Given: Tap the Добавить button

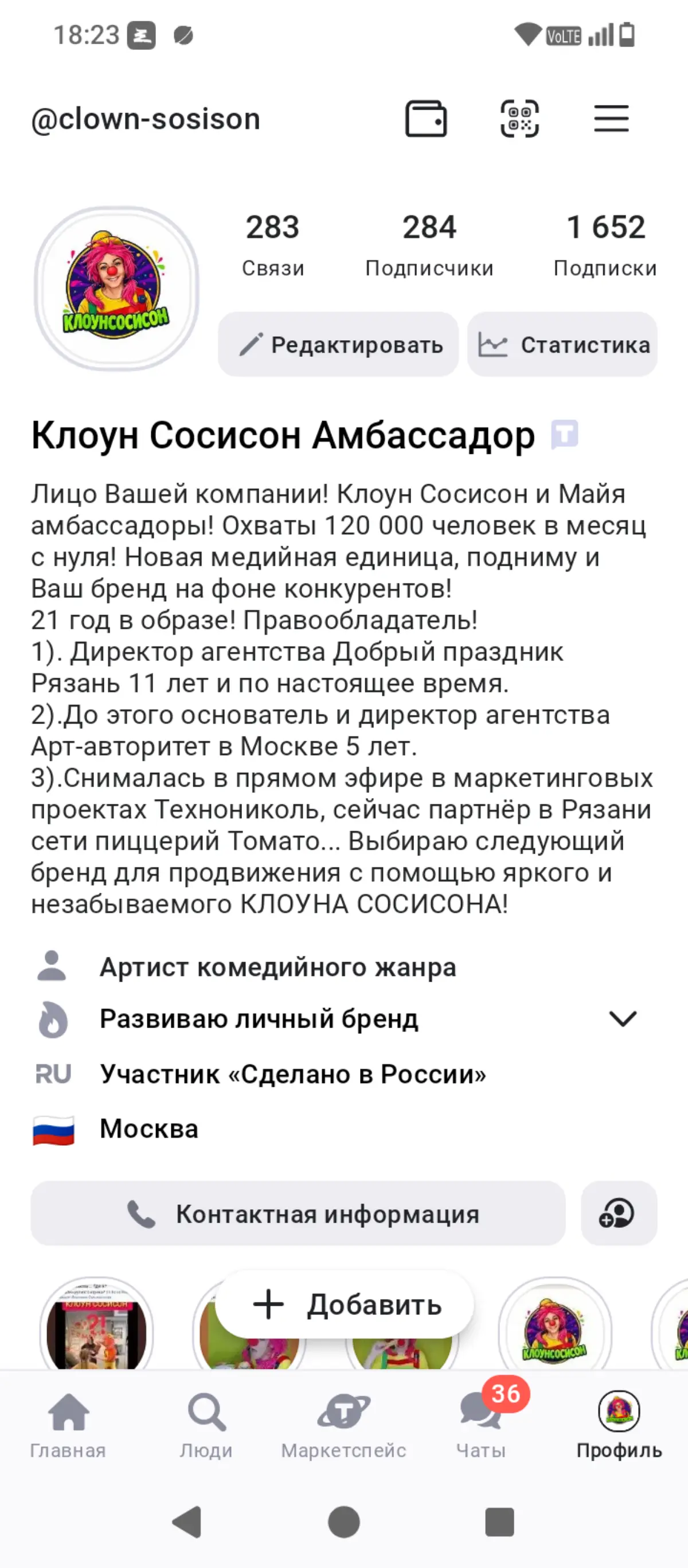Looking at the screenshot, I should [x=345, y=1305].
